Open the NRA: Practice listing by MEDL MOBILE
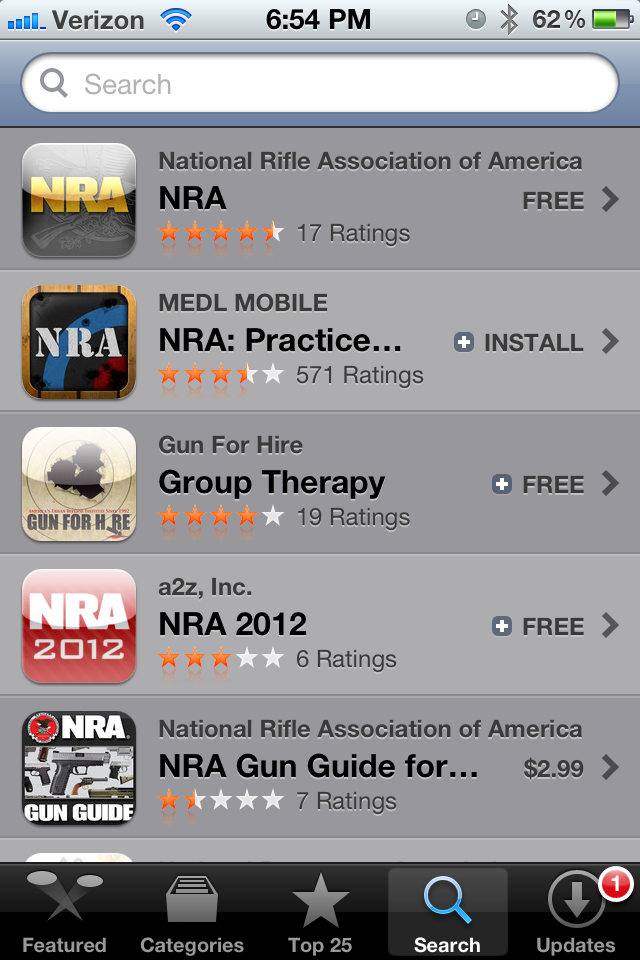This screenshot has width=640, height=960. 280,341
